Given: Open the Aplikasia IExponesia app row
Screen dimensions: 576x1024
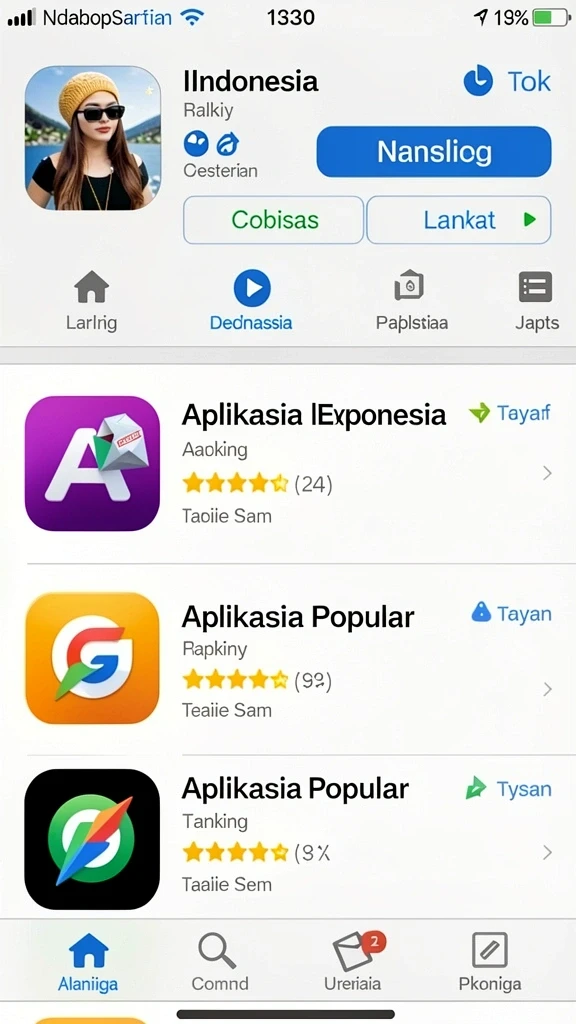Looking at the screenshot, I should 288,464.
